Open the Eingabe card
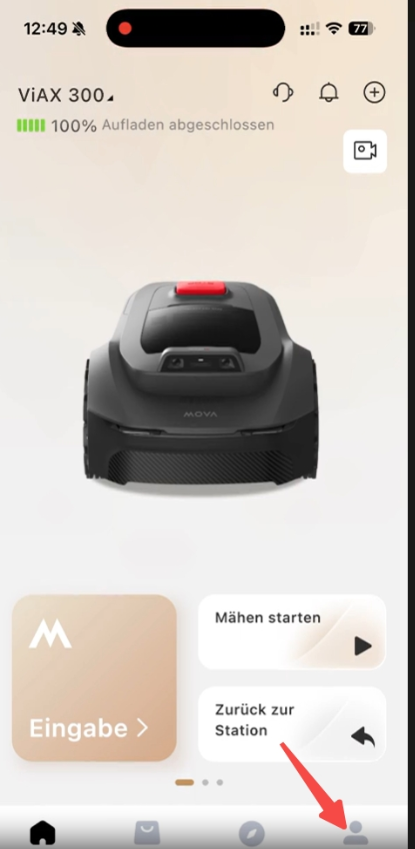The height and width of the screenshot is (849, 415). (94, 678)
